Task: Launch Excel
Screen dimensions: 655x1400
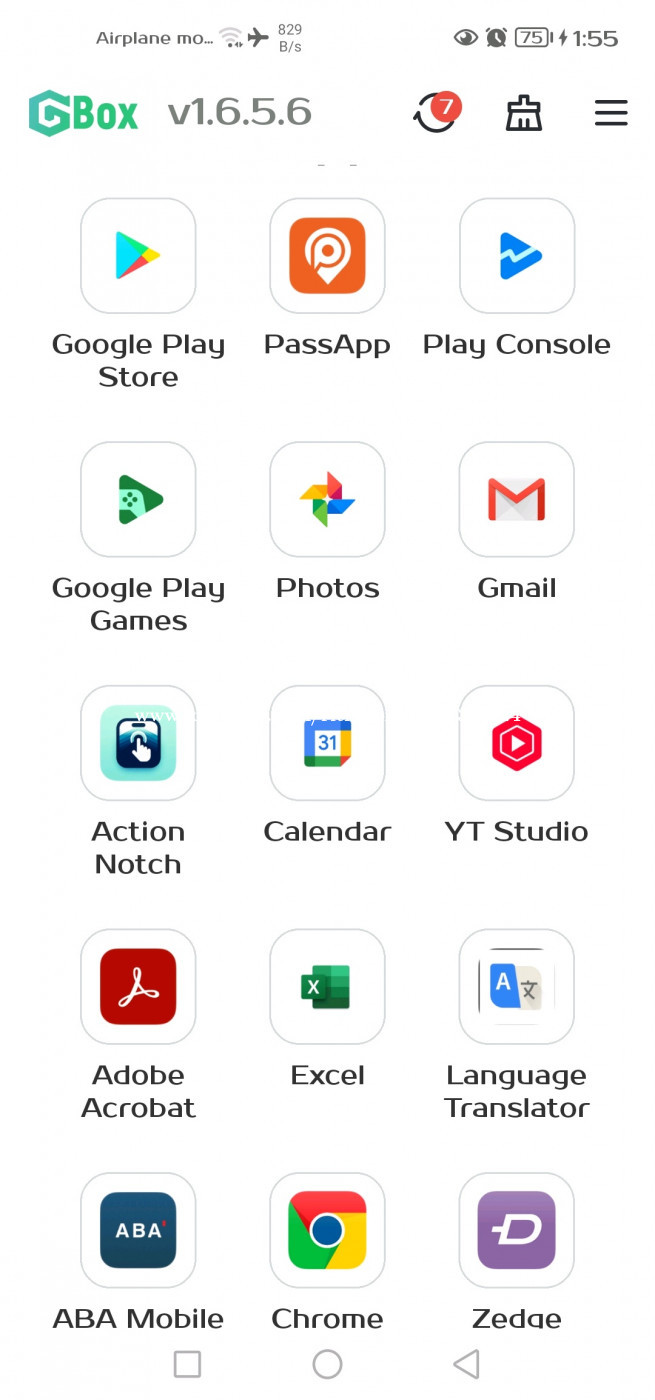Action: click(x=327, y=987)
